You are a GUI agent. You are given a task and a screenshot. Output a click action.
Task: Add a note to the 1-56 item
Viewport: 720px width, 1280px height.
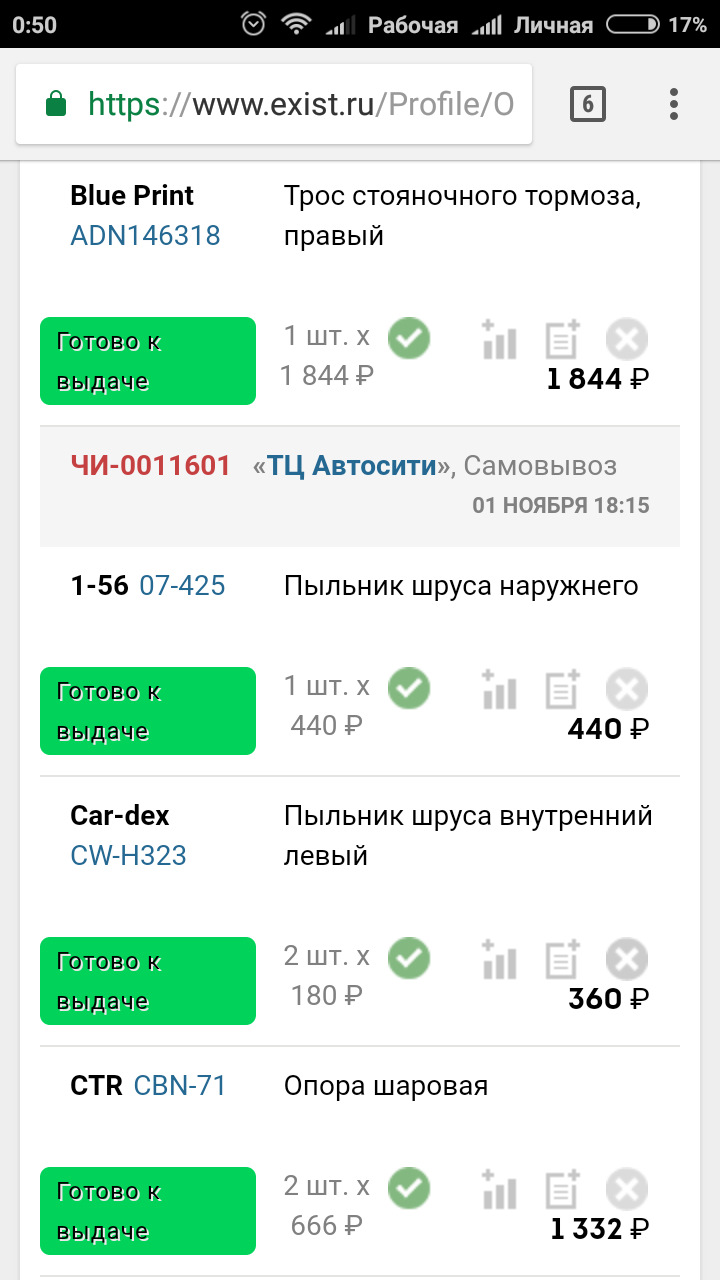563,690
